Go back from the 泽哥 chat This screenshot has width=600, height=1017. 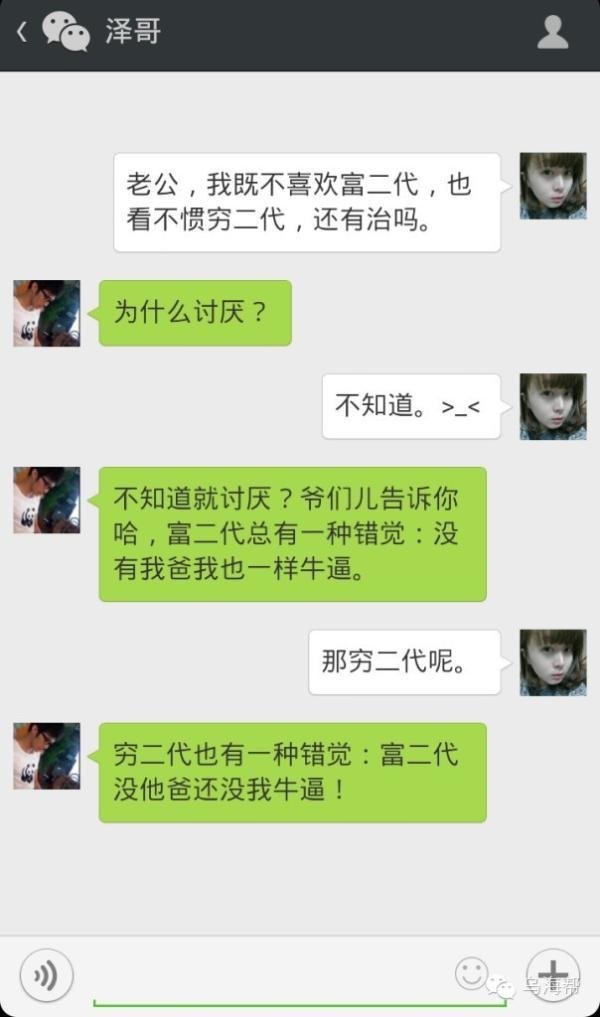click(x=22, y=32)
